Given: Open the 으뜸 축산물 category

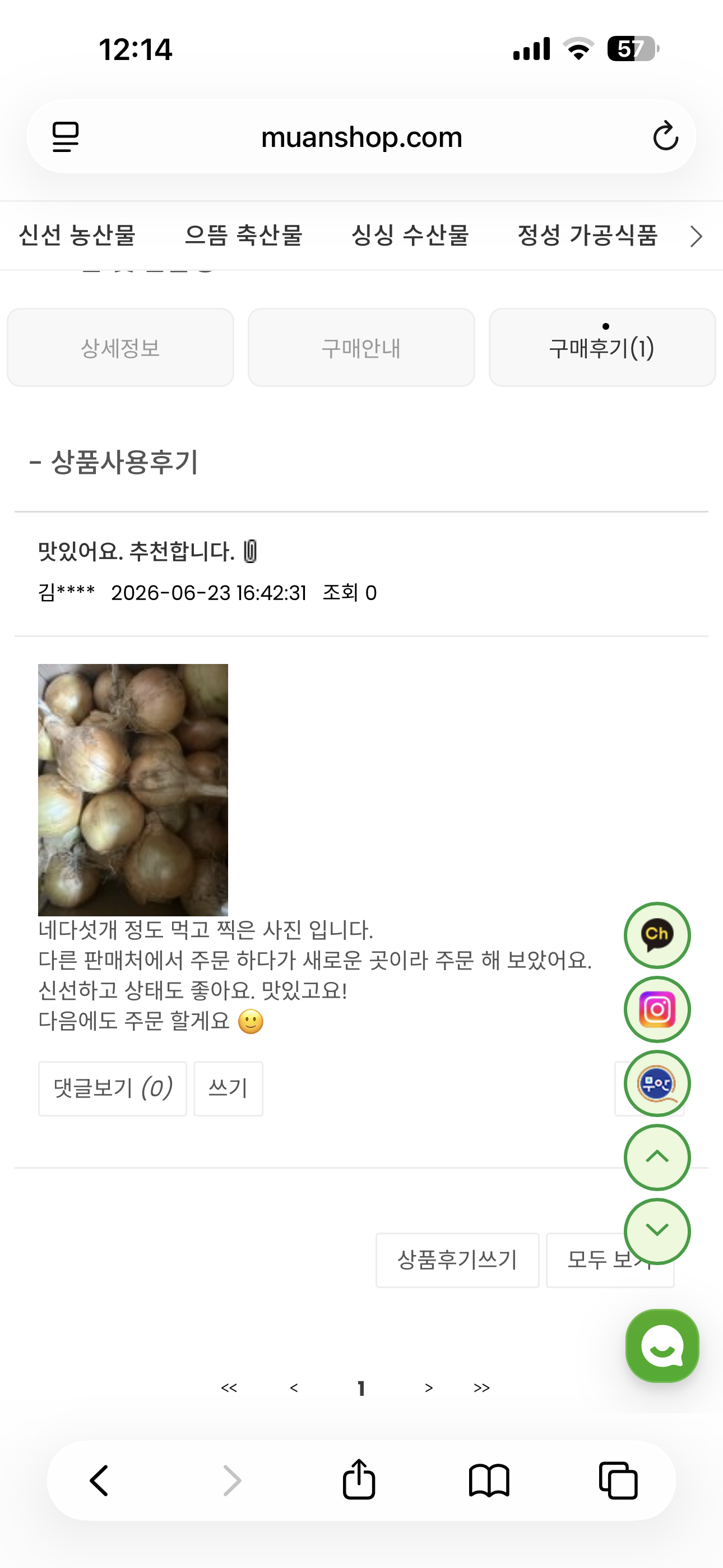Looking at the screenshot, I should point(243,235).
